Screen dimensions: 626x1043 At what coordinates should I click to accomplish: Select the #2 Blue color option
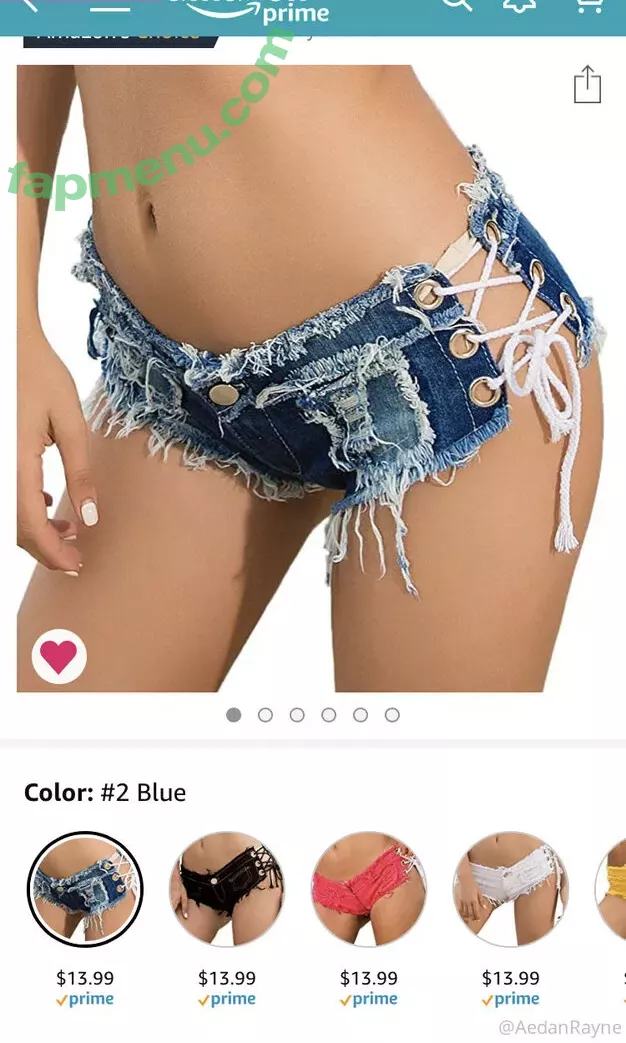[85, 889]
